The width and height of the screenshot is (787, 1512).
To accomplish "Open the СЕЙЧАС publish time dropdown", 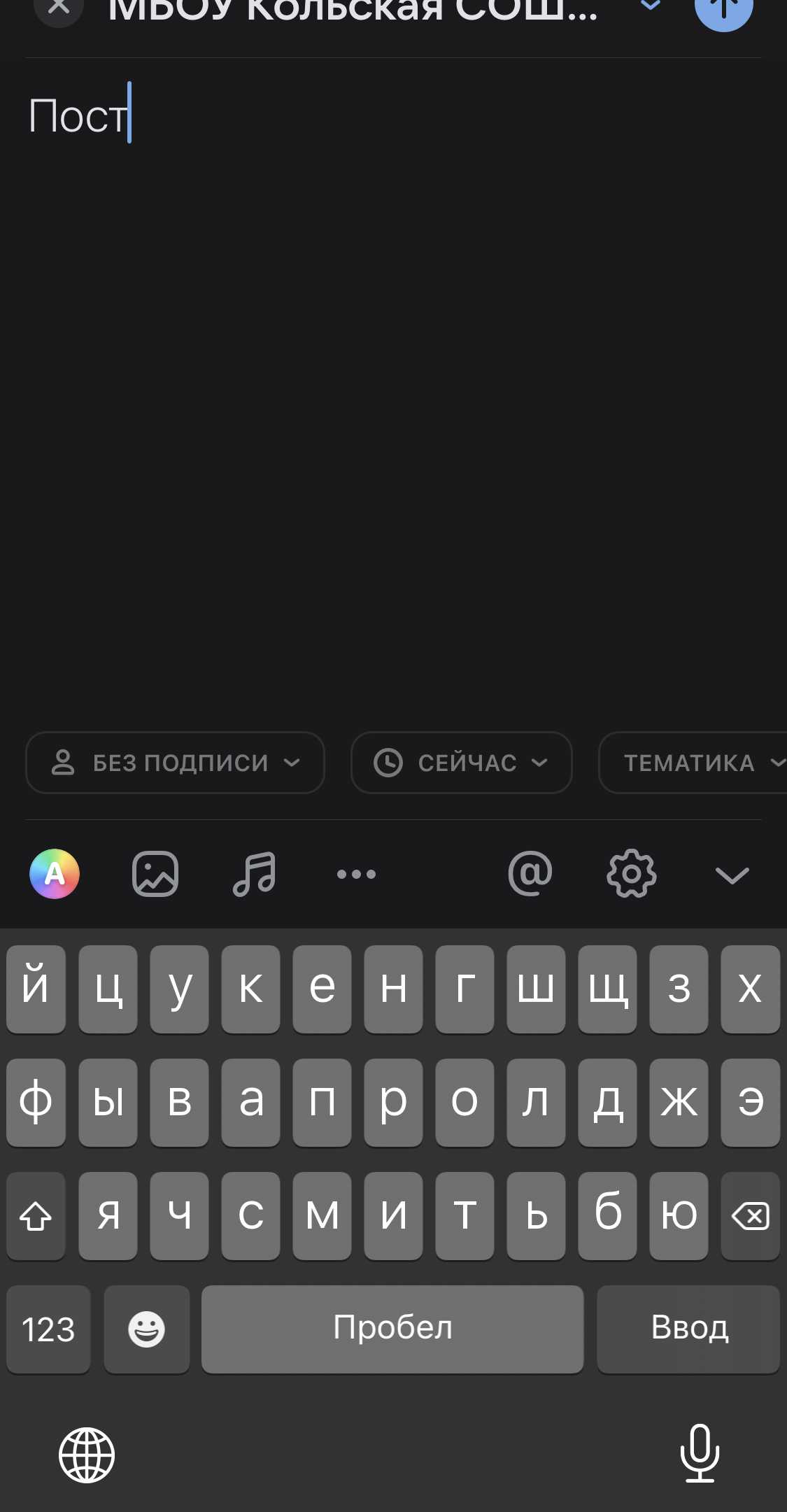I will (x=461, y=763).
